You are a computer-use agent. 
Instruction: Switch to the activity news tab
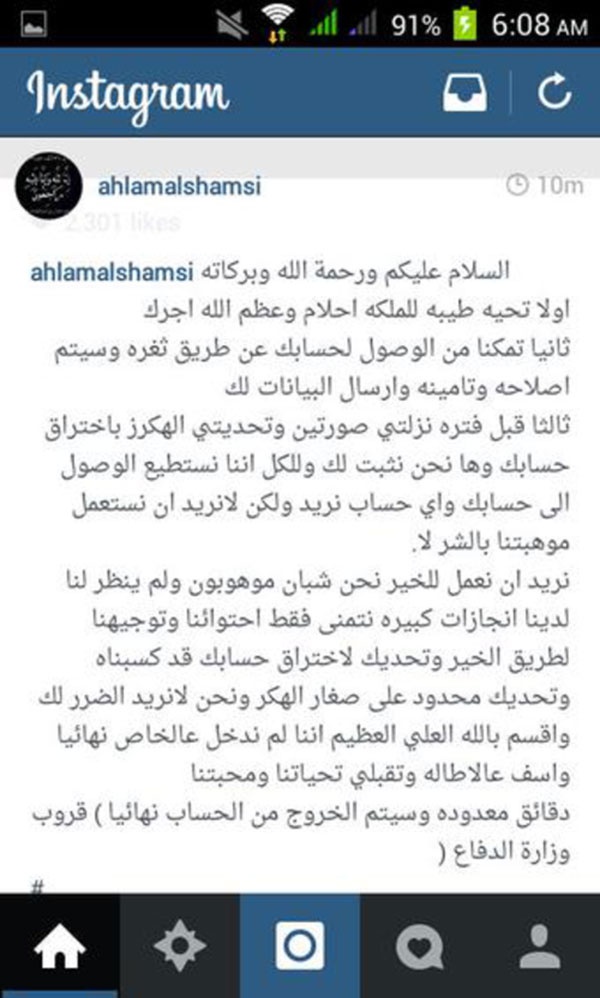pyautogui.click(x=420, y=945)
